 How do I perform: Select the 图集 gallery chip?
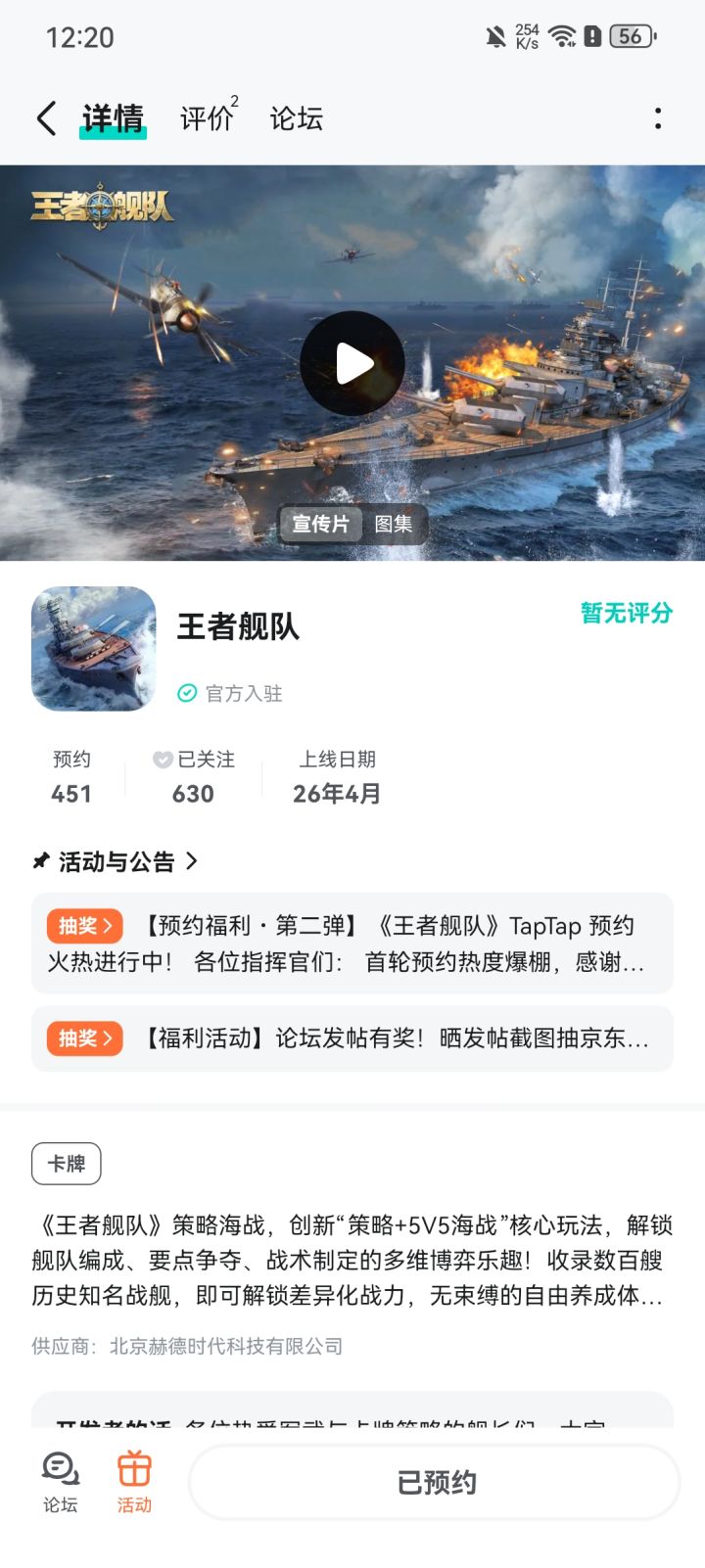coord(394,524)
